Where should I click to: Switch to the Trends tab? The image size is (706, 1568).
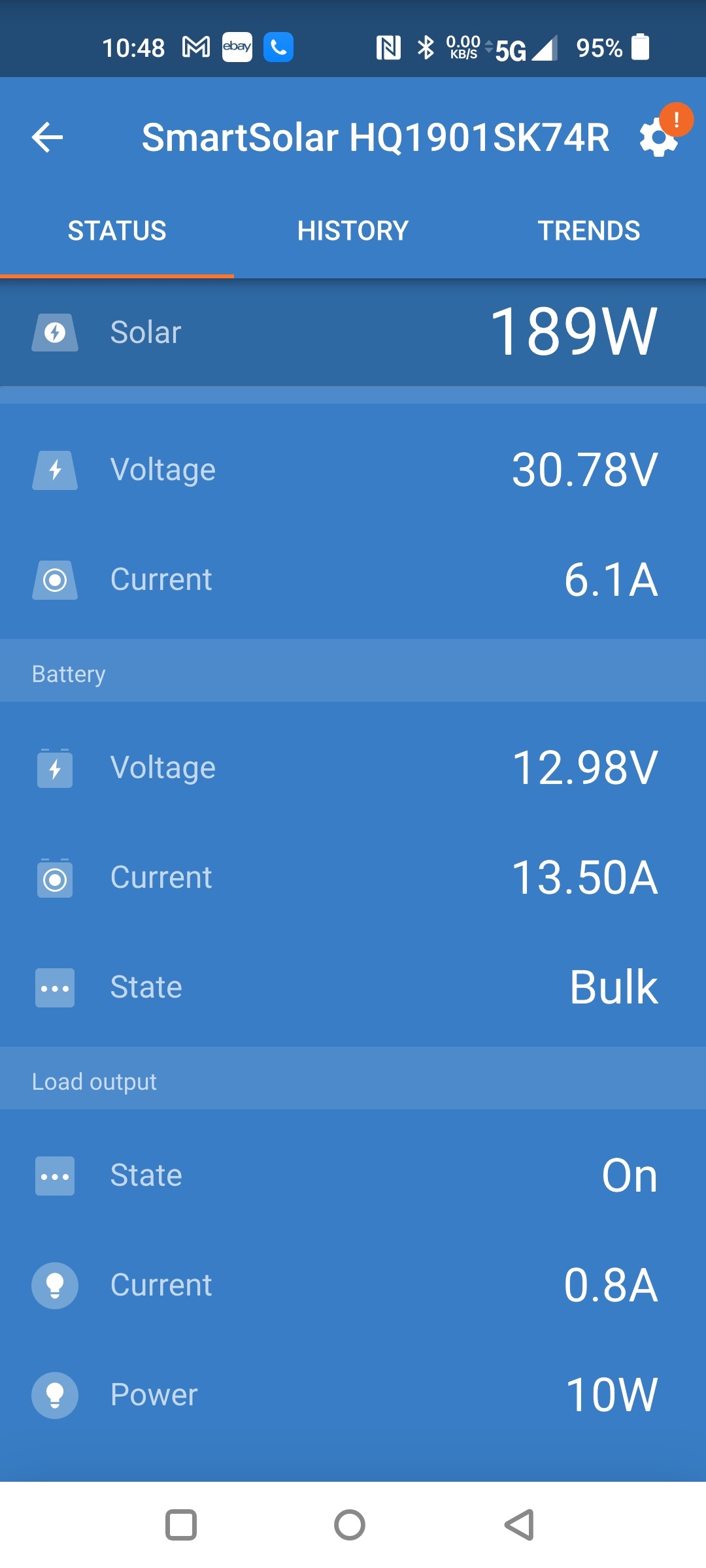[588, 231]
